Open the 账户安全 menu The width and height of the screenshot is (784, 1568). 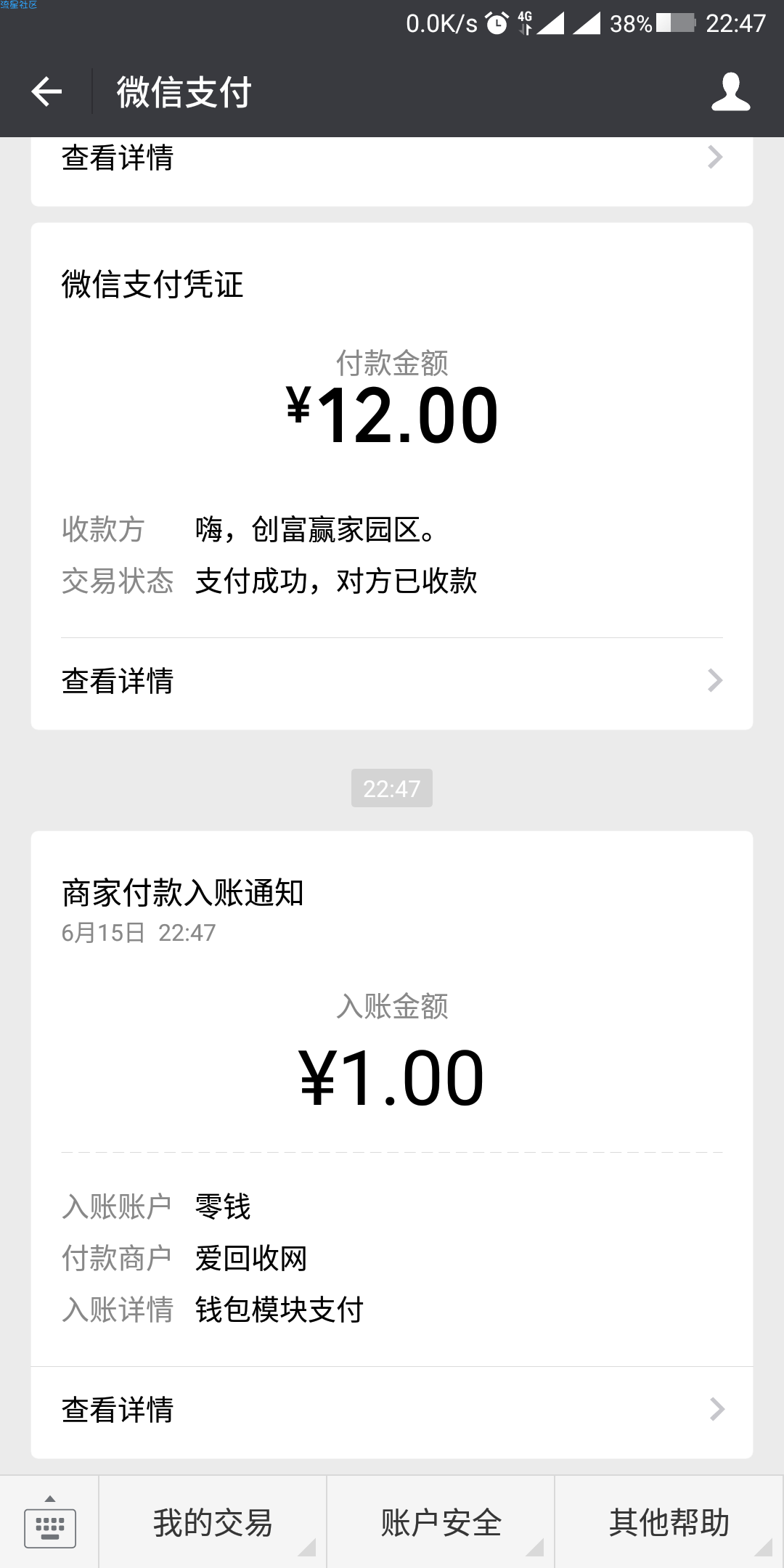pyautogui.click(x=441, y=1522)
